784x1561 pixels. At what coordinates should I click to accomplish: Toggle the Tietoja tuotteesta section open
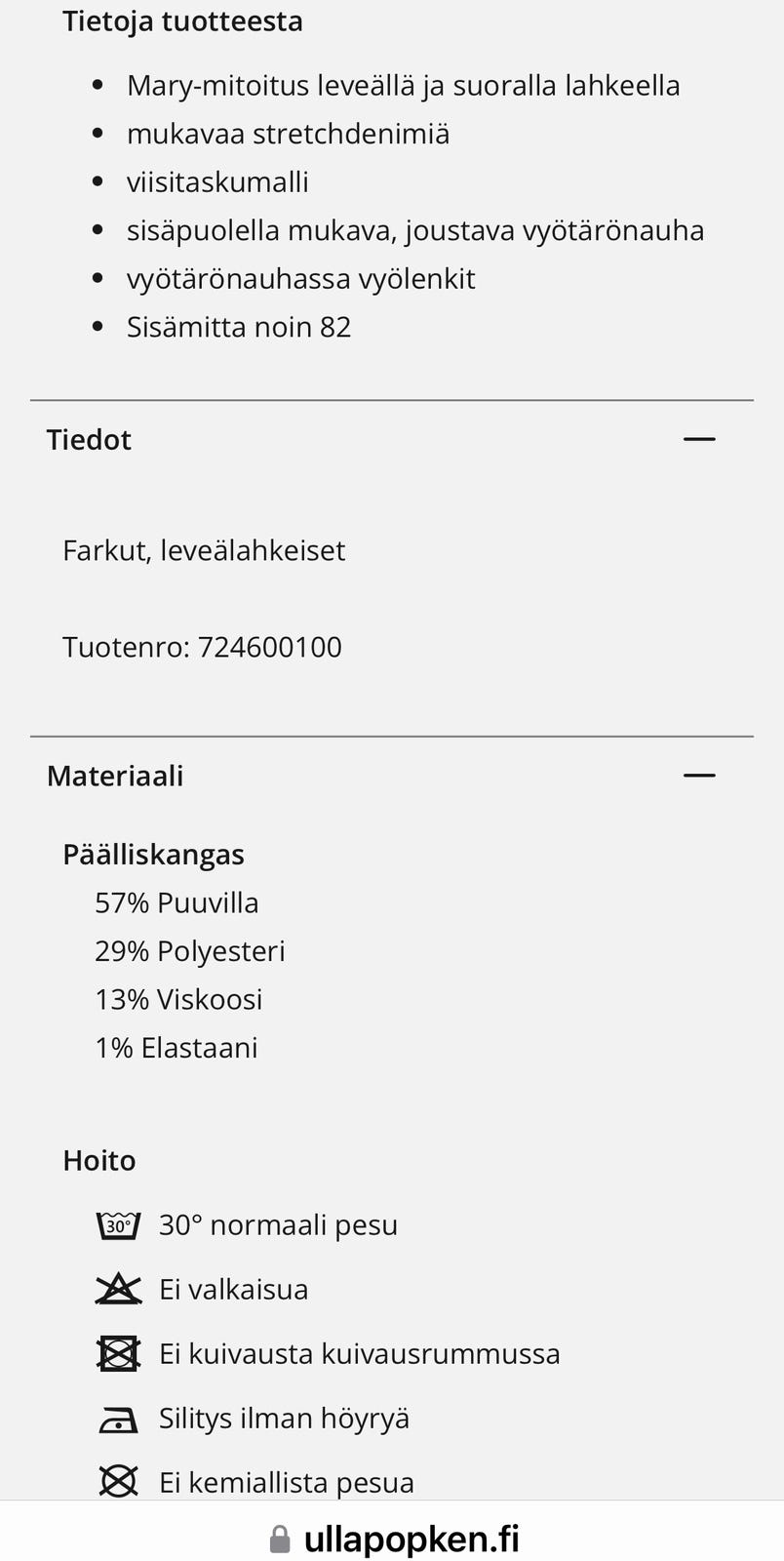point(182,20)
